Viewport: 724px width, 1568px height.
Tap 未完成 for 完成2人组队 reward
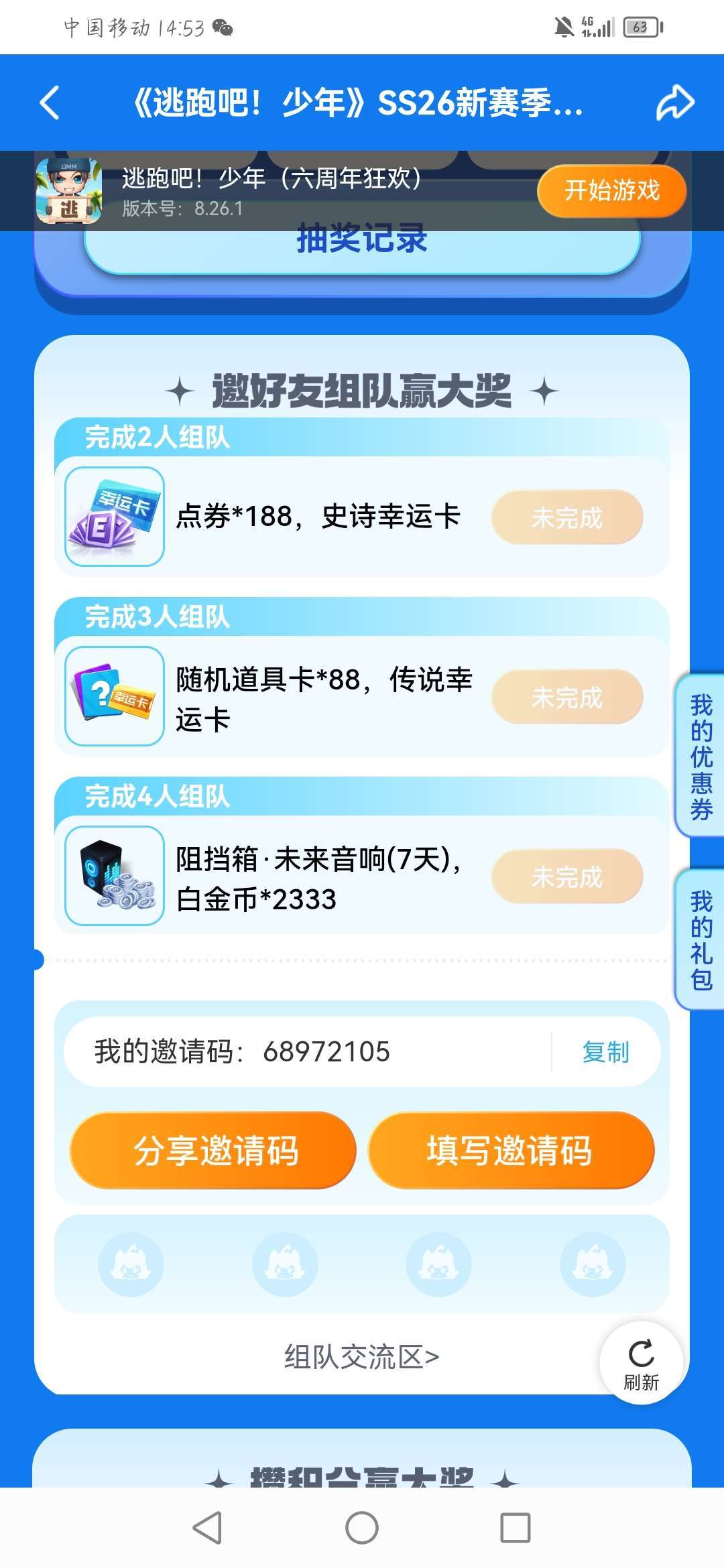tap(567, 517)
